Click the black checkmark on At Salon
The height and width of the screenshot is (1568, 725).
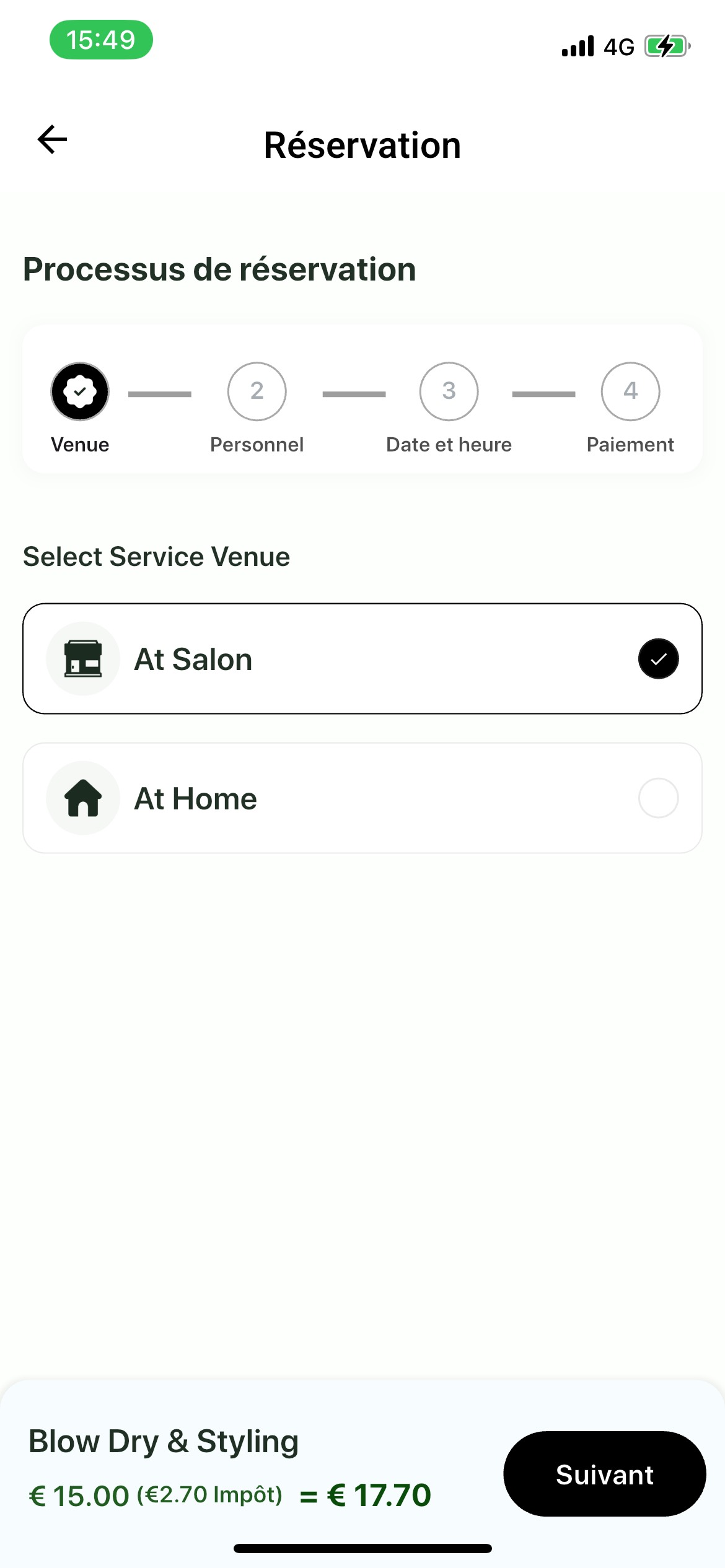click(x=658, y=658)
